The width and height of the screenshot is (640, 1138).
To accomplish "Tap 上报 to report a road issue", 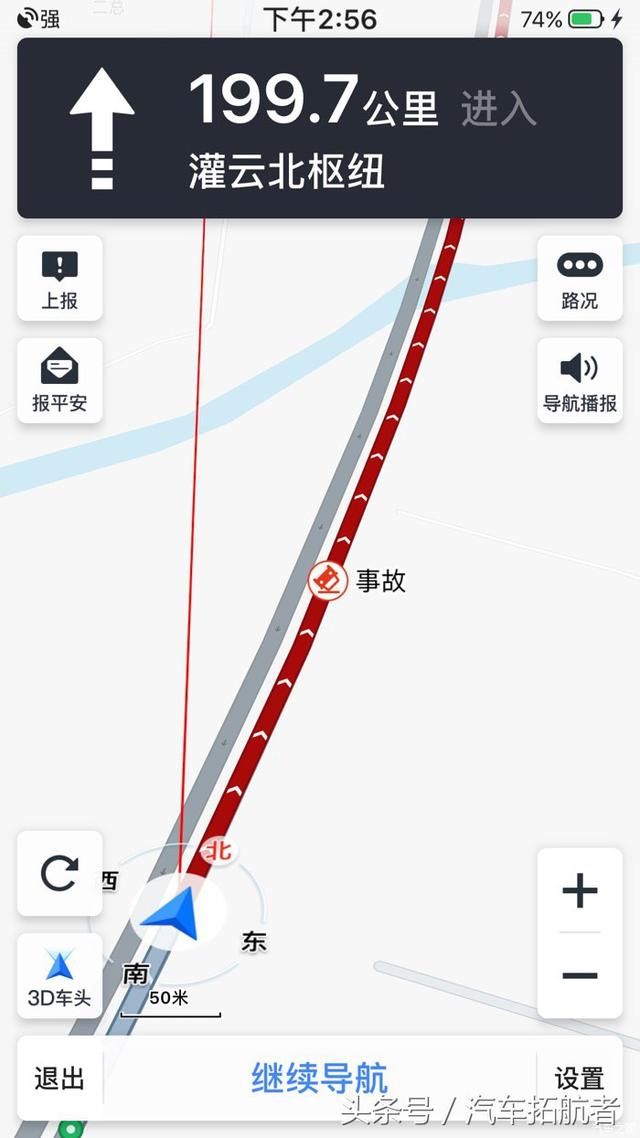I will pos(60,278).
